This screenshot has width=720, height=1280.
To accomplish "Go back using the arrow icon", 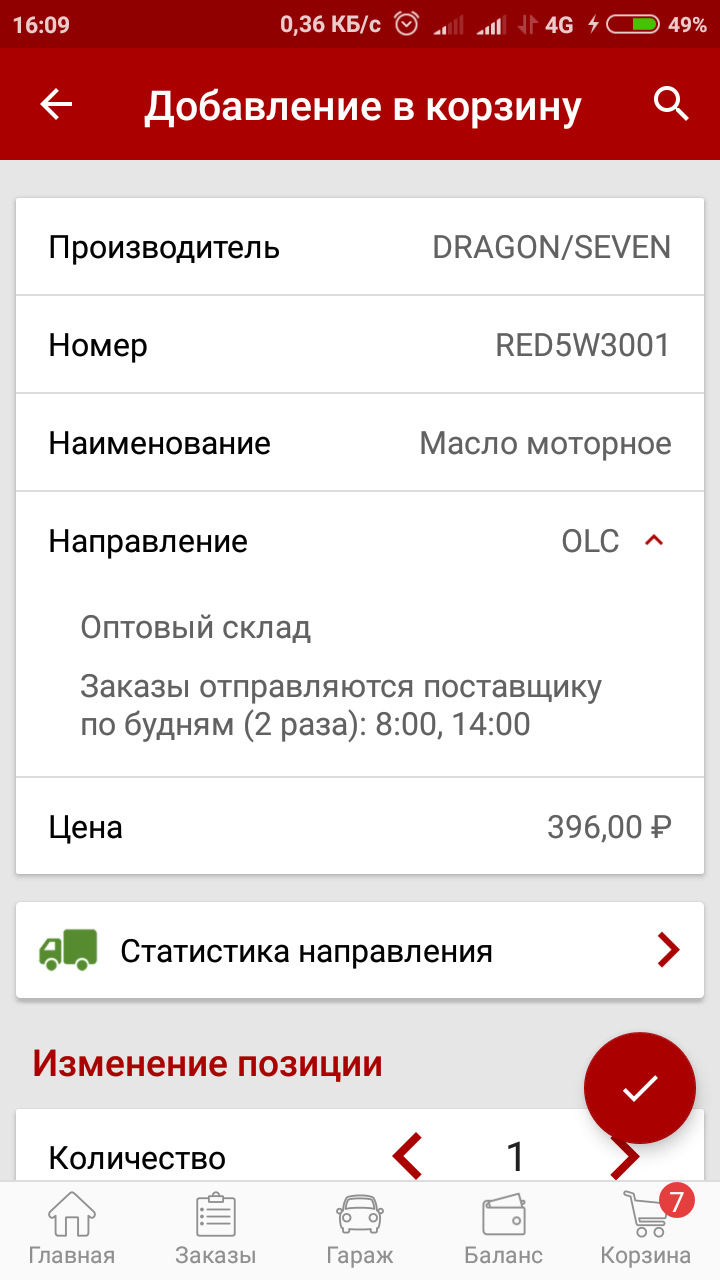I will pos(56,105).
